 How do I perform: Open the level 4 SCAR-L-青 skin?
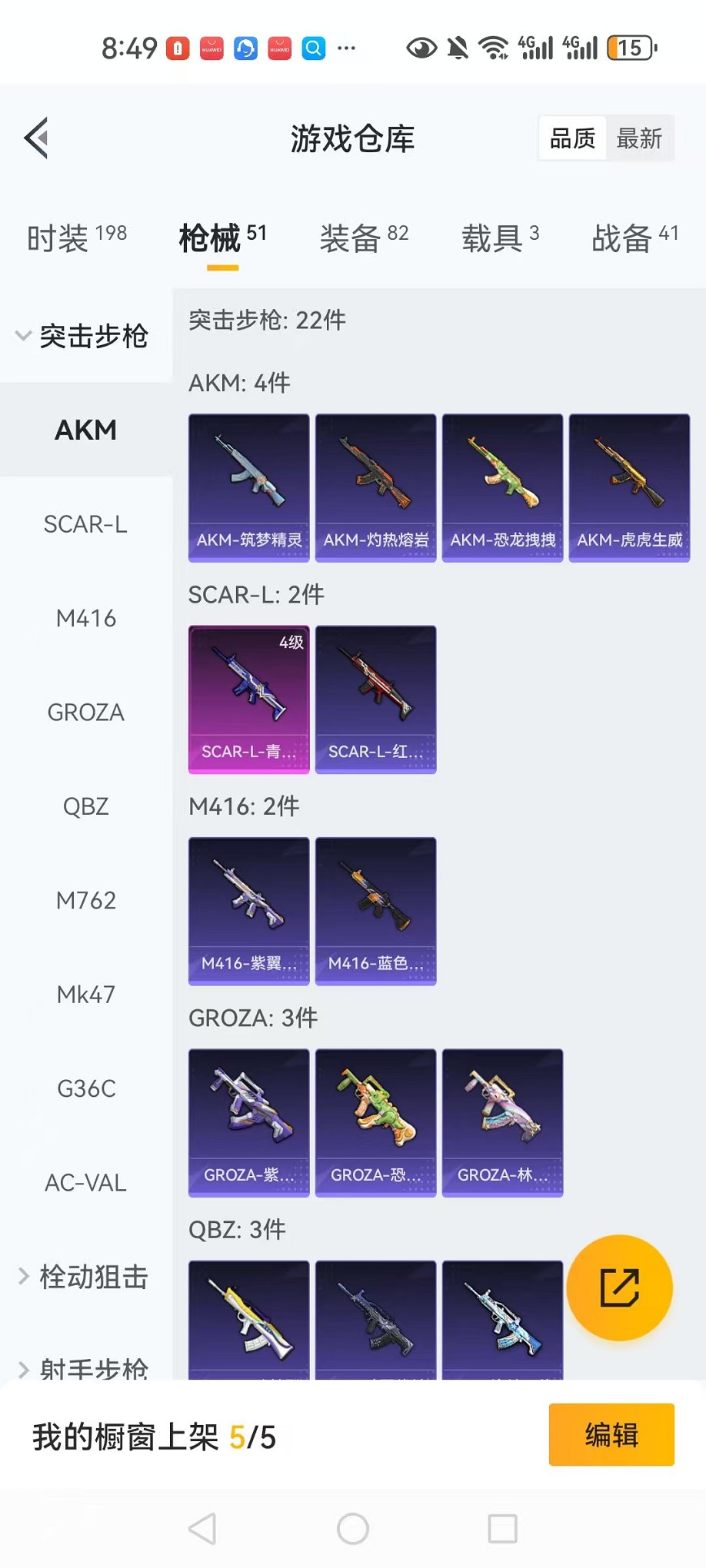[249, 699]
